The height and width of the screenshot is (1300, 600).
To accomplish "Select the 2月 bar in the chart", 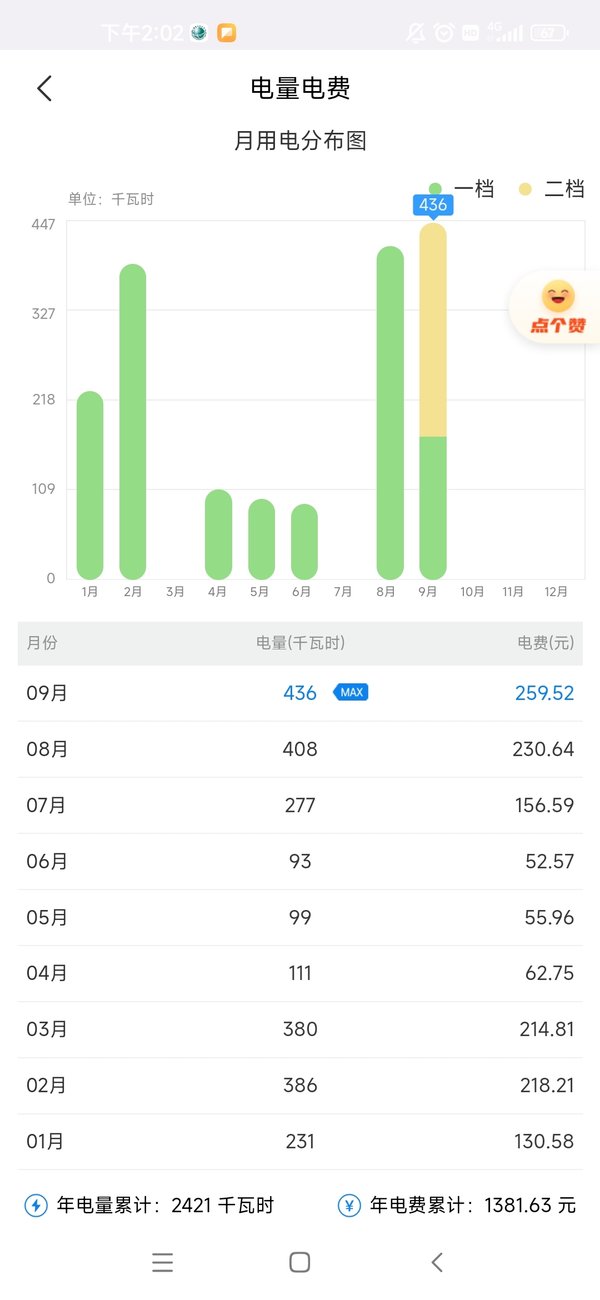I will [x=133, y=422].
